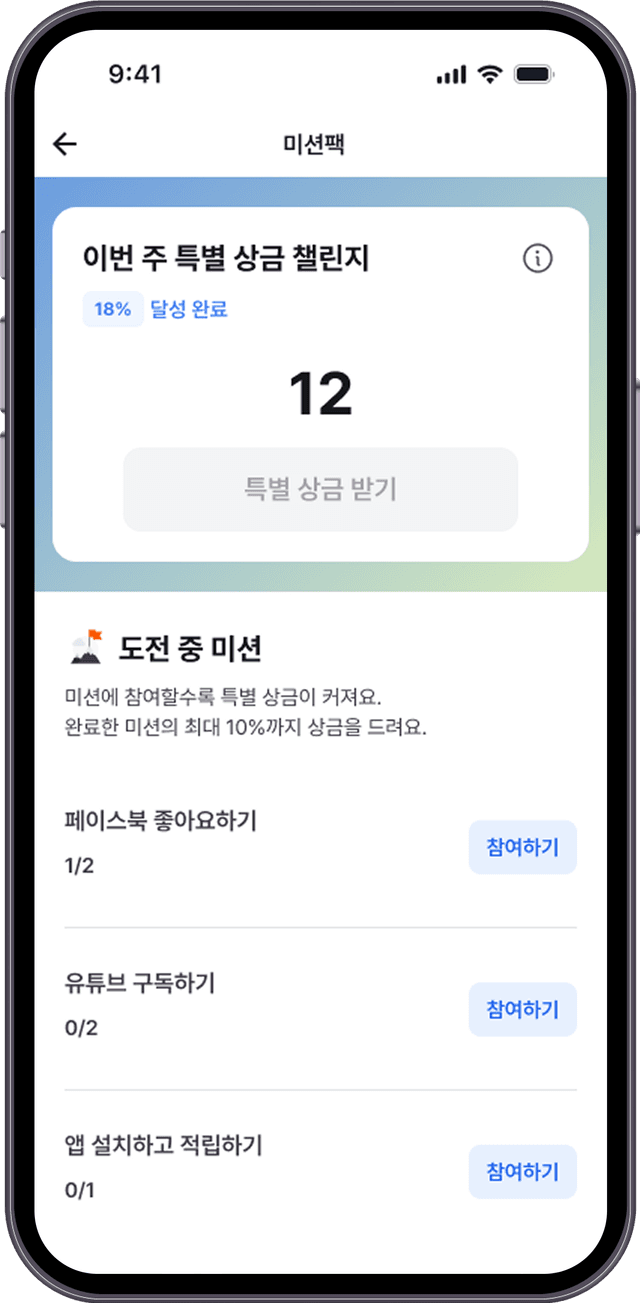
Task: Go back using the arrow icon
Action: pos(65,144)
